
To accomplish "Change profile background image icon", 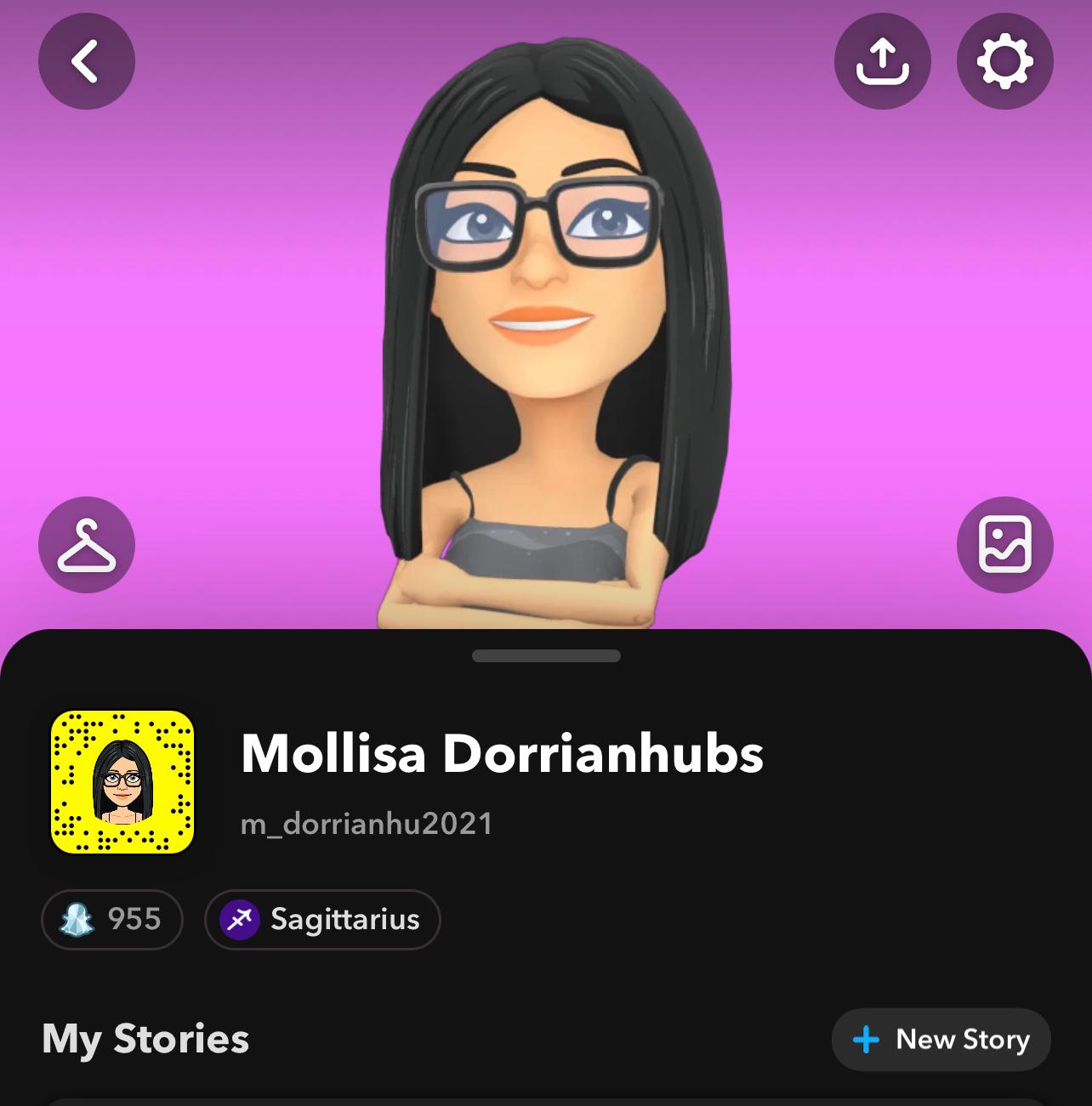I will click(x=1004, y=545).
